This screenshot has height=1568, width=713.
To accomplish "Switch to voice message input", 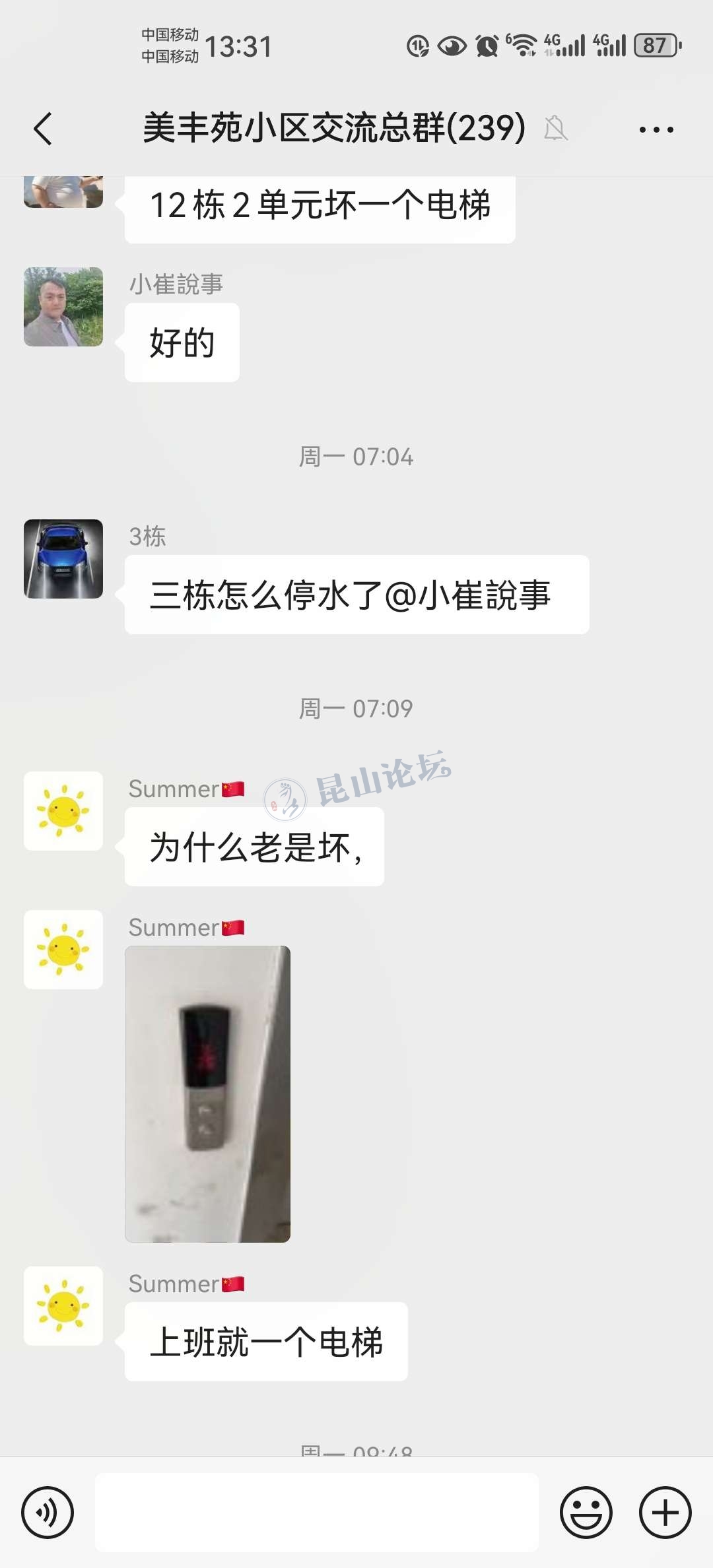I will click(x=48, y=1512).
